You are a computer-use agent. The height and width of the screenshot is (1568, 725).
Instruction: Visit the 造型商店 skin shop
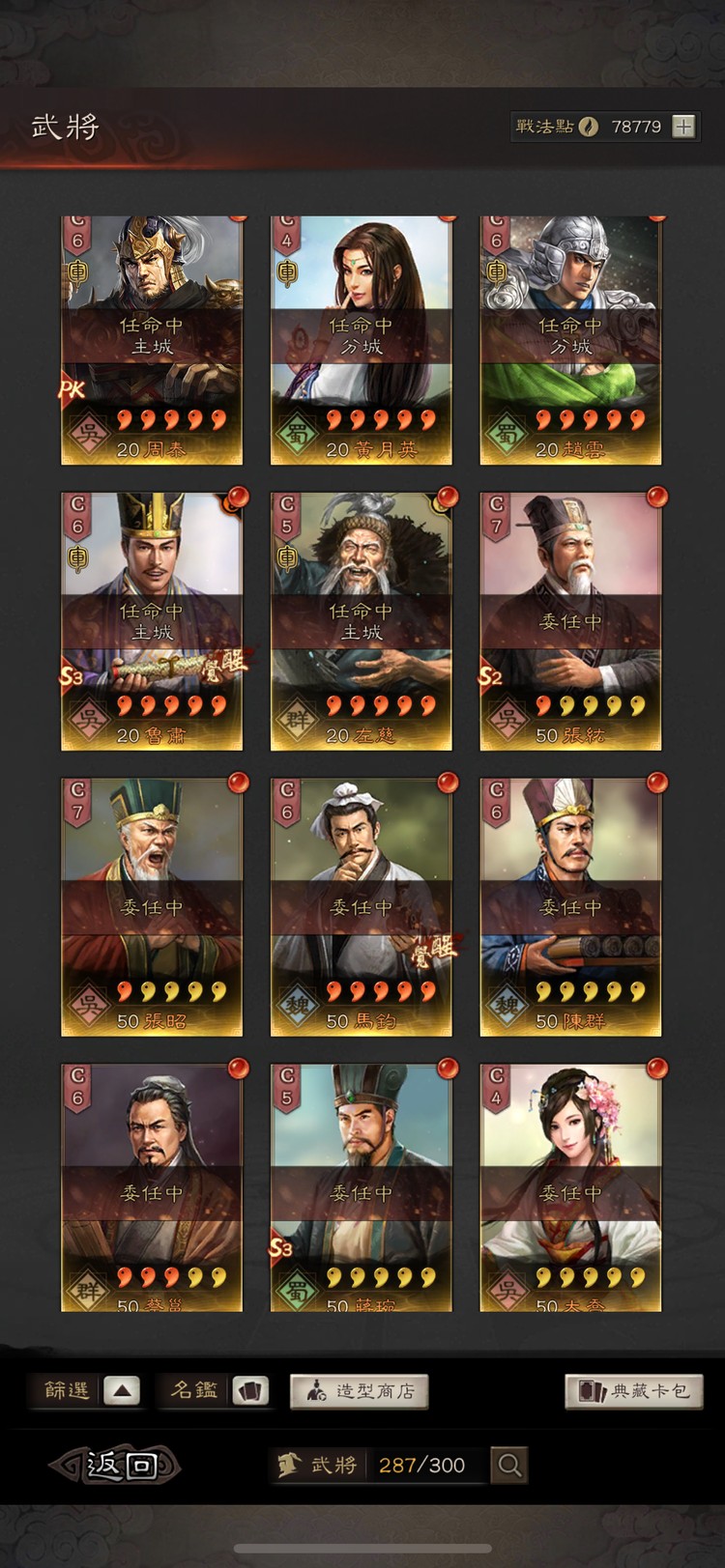point(359,1391)
